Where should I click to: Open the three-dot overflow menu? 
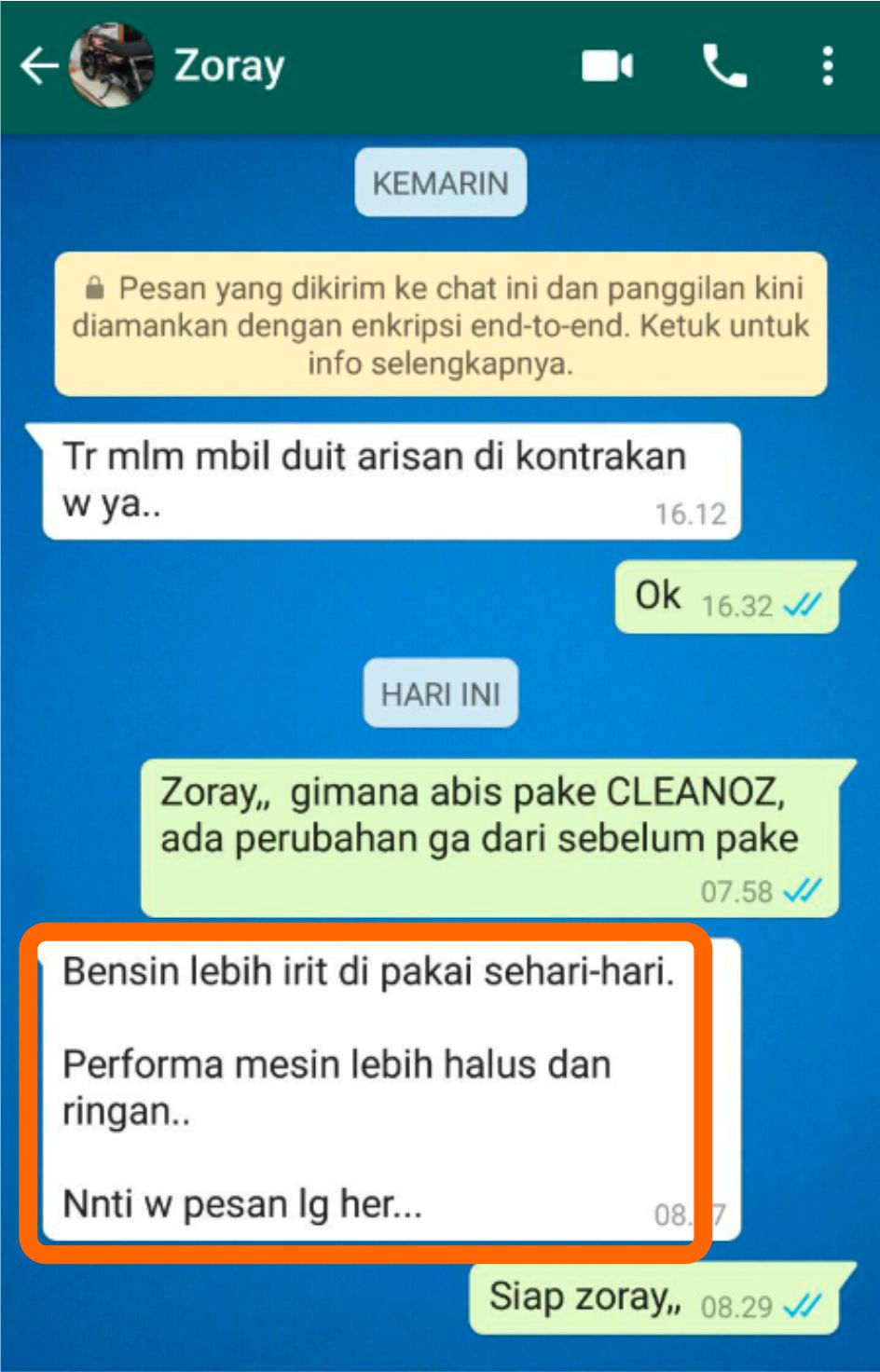(827, 66)
